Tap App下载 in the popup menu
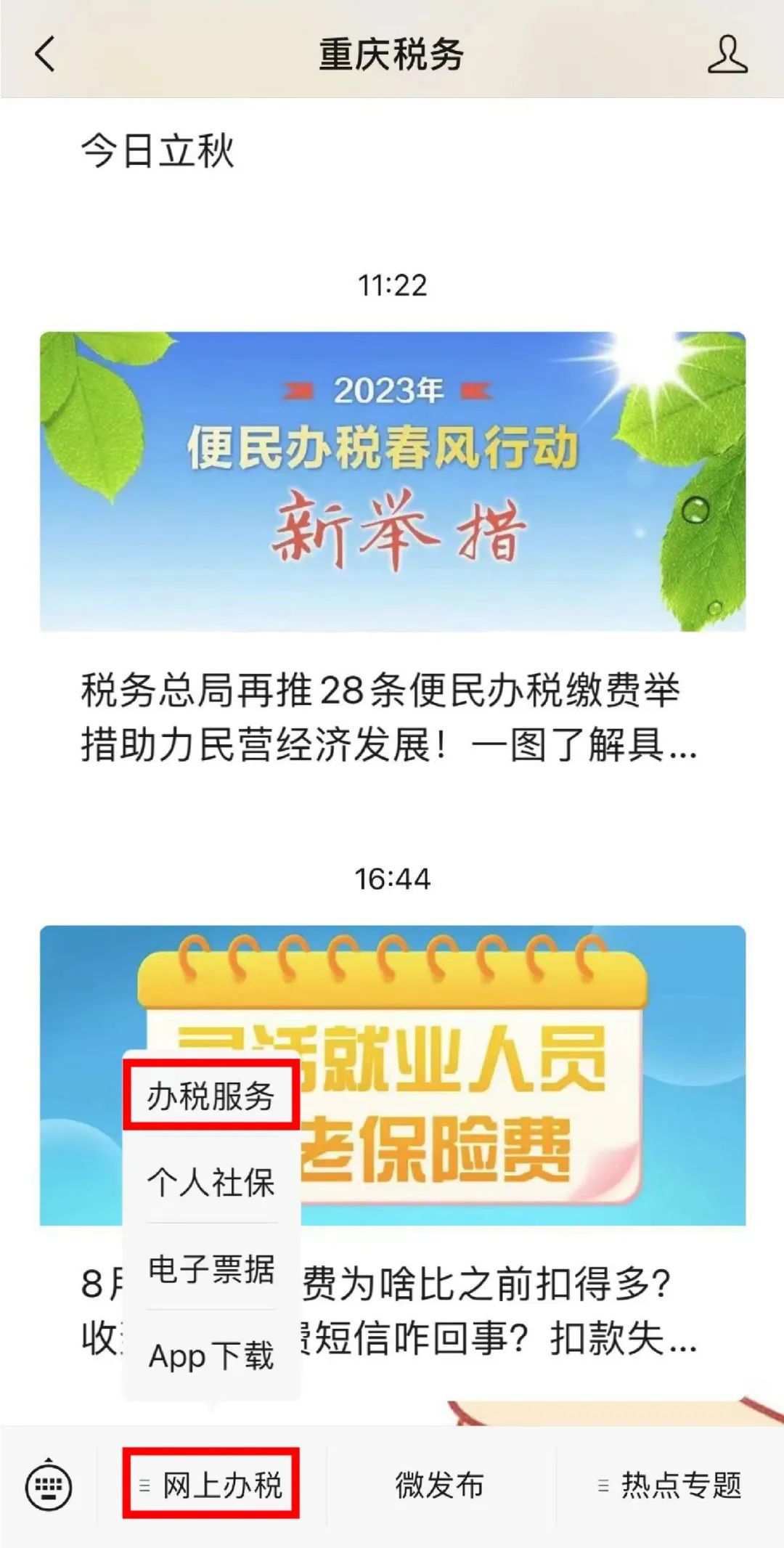 [x=211, y=1355]
